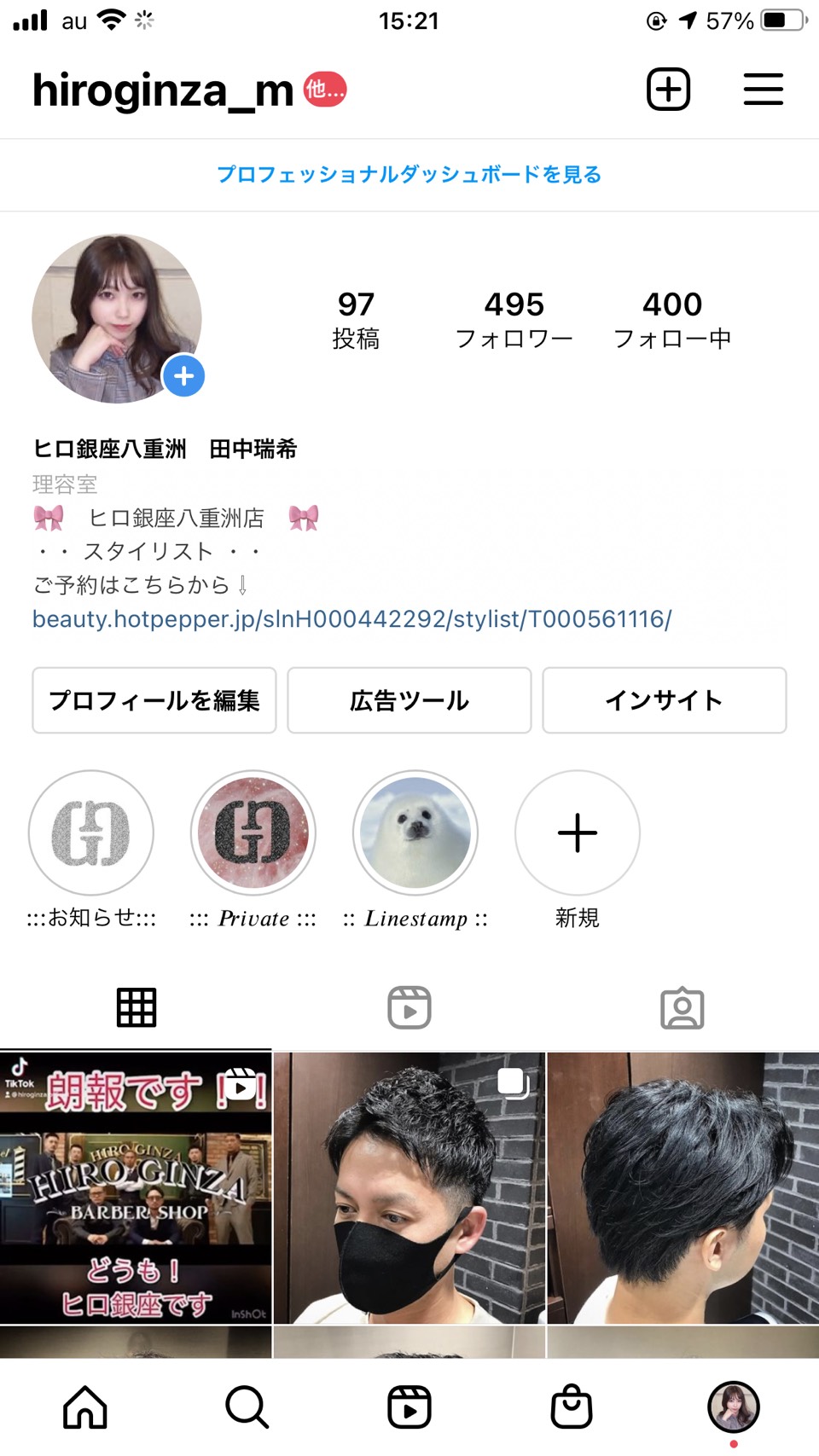
Task: Open インサイト (insights)
Action: click(664, 700)
